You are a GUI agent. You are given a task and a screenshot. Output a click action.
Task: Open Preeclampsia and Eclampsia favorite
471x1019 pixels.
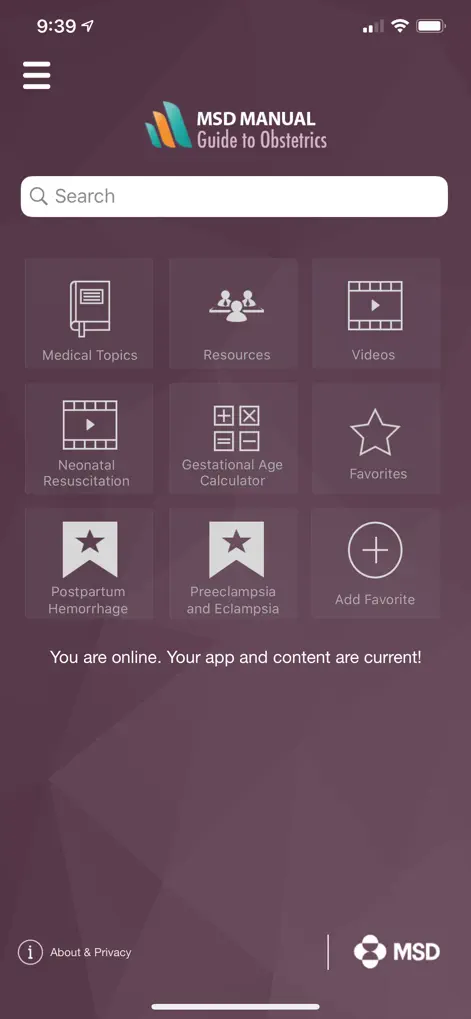[x=234, y=563]
